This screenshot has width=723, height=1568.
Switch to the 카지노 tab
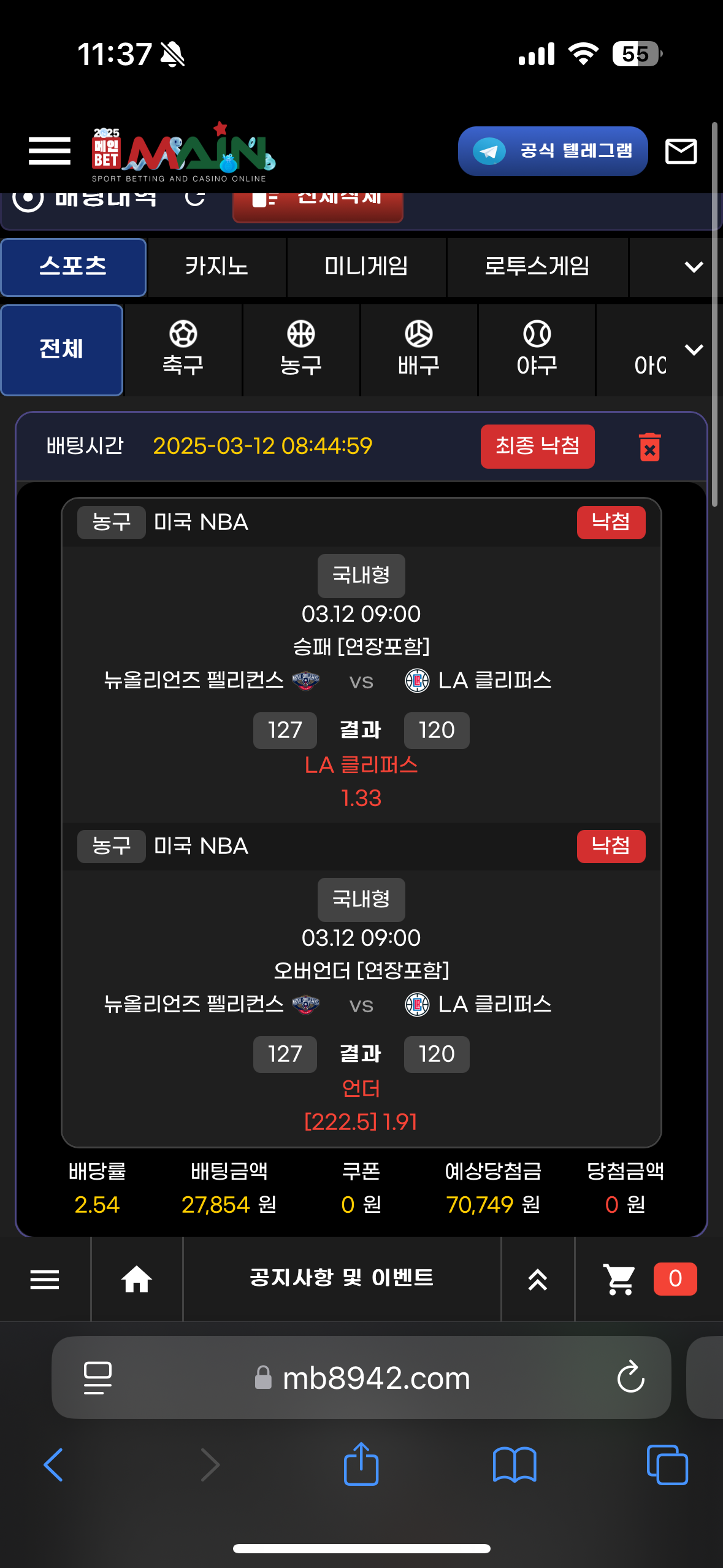click(216, 267)
